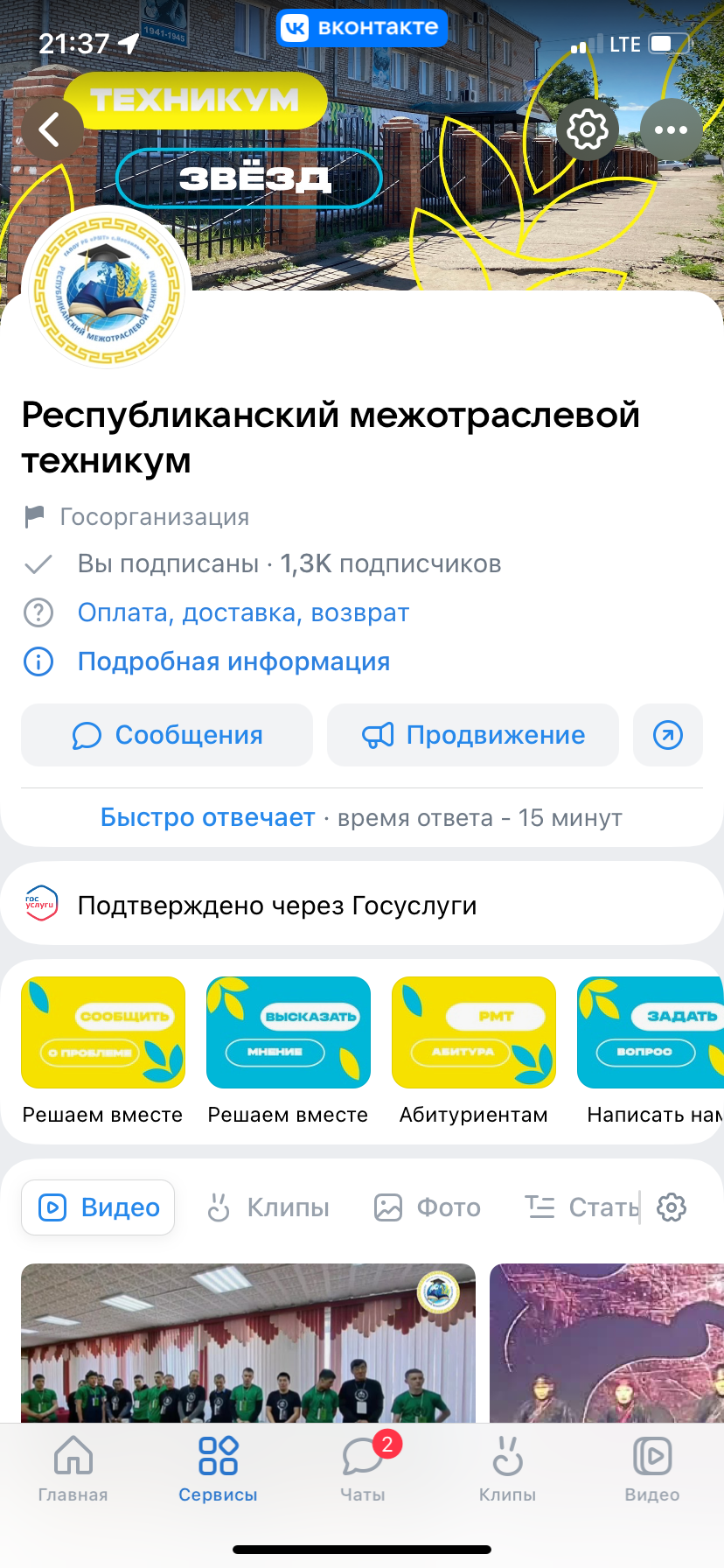The width and height of the screenshot is (724, 1568).
Task: Open Чаты with two unread messages
Action: [363, 1468]
